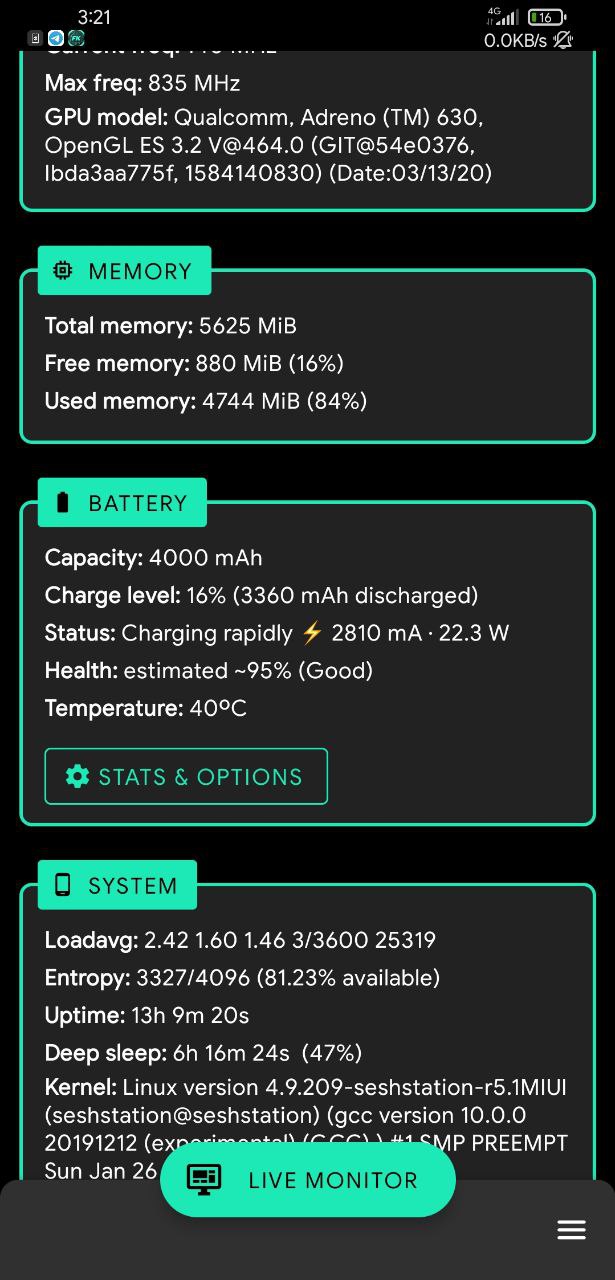This screenshot has width=615, height=1280.
Task: Open the hamburger menu
Action: pos(571,1230)
